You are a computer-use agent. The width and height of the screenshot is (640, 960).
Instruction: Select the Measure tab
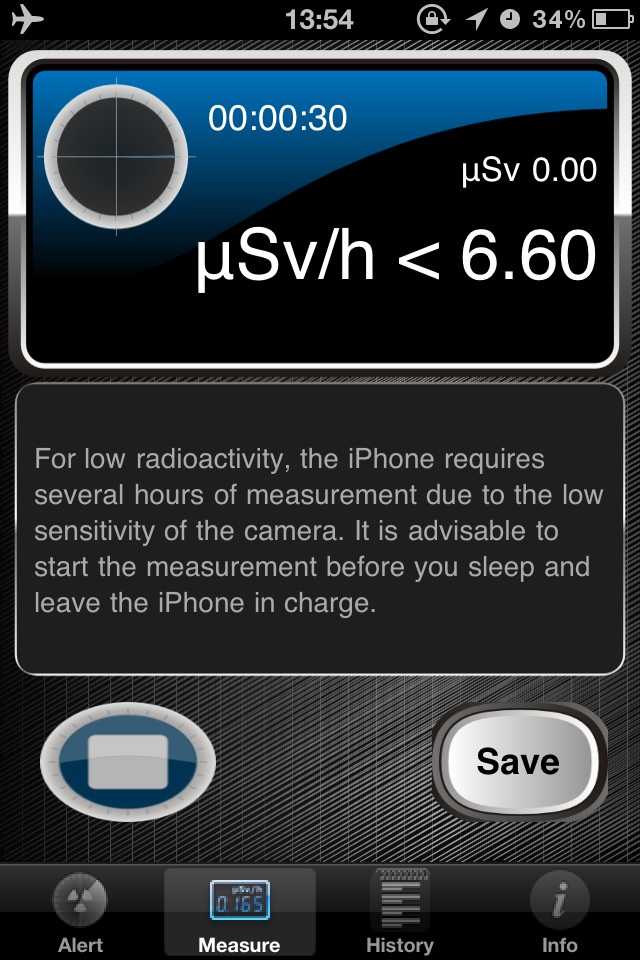pyautogui.click(x=239, y=912)
